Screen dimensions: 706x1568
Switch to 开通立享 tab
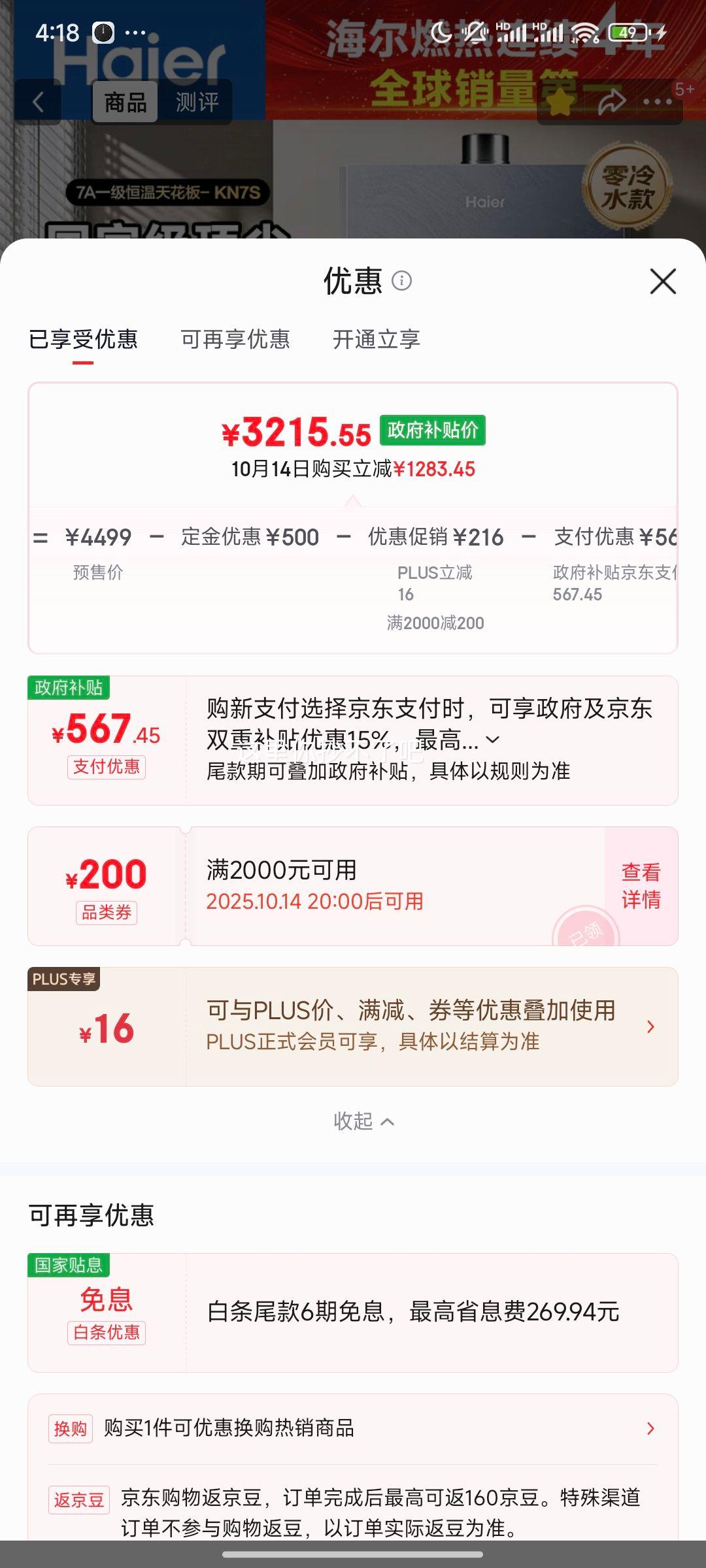tap(377, 339)
